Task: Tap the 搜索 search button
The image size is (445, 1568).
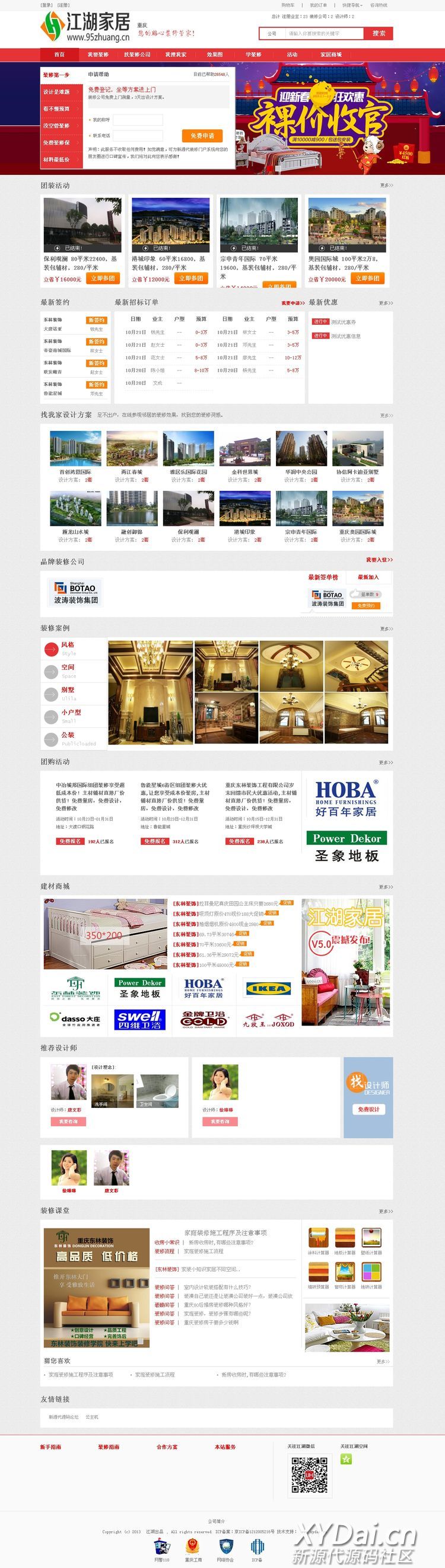Action: pos(379,33)
